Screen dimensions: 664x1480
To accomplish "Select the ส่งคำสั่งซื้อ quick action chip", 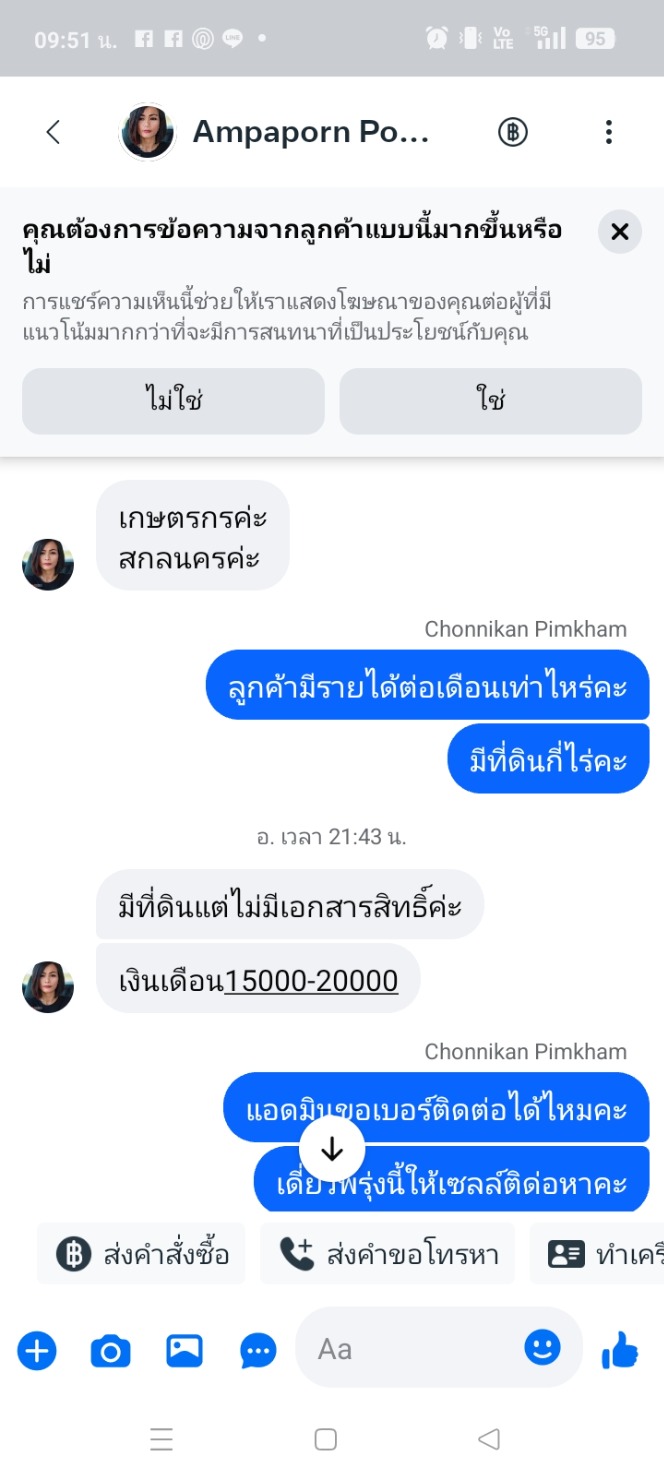I will 142,1254.
